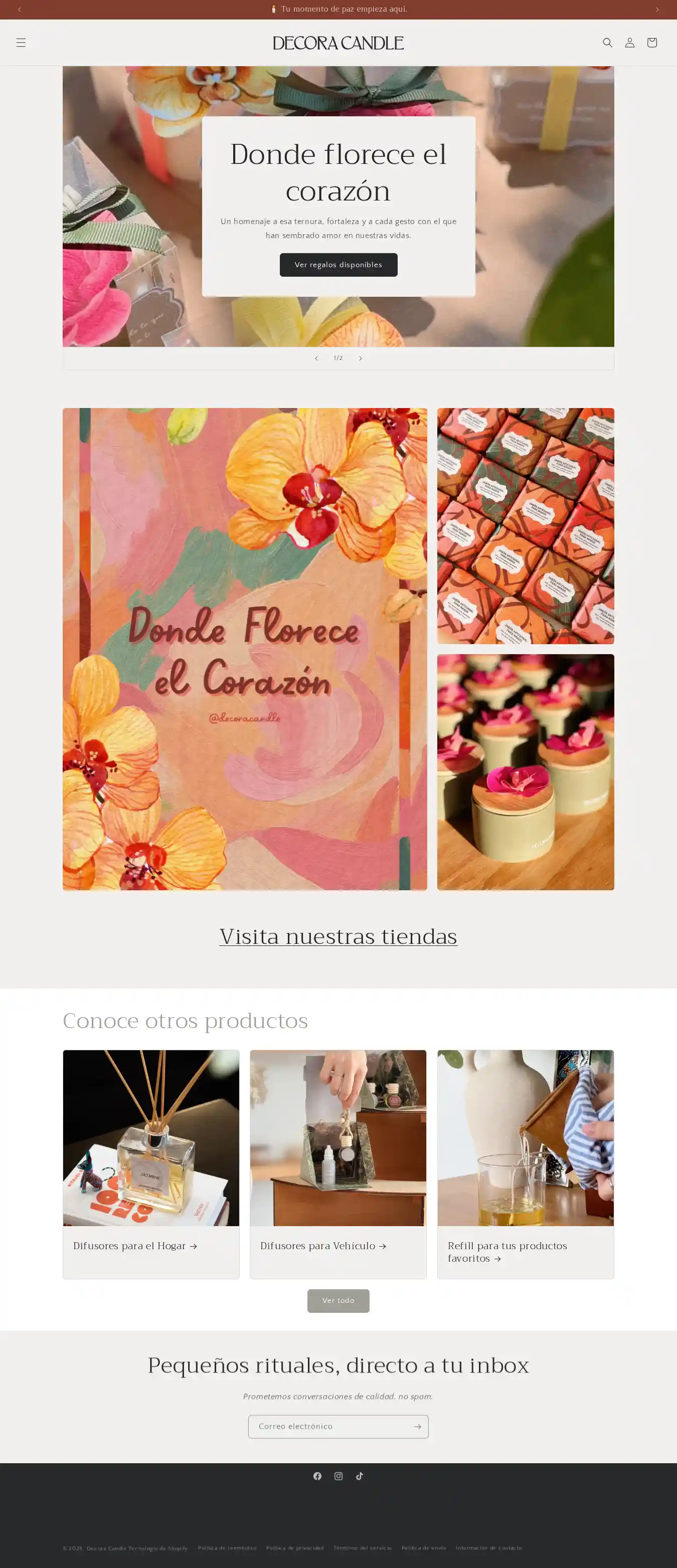
Task: Show next announcement in top bar
Action: [x=657, y=10]
